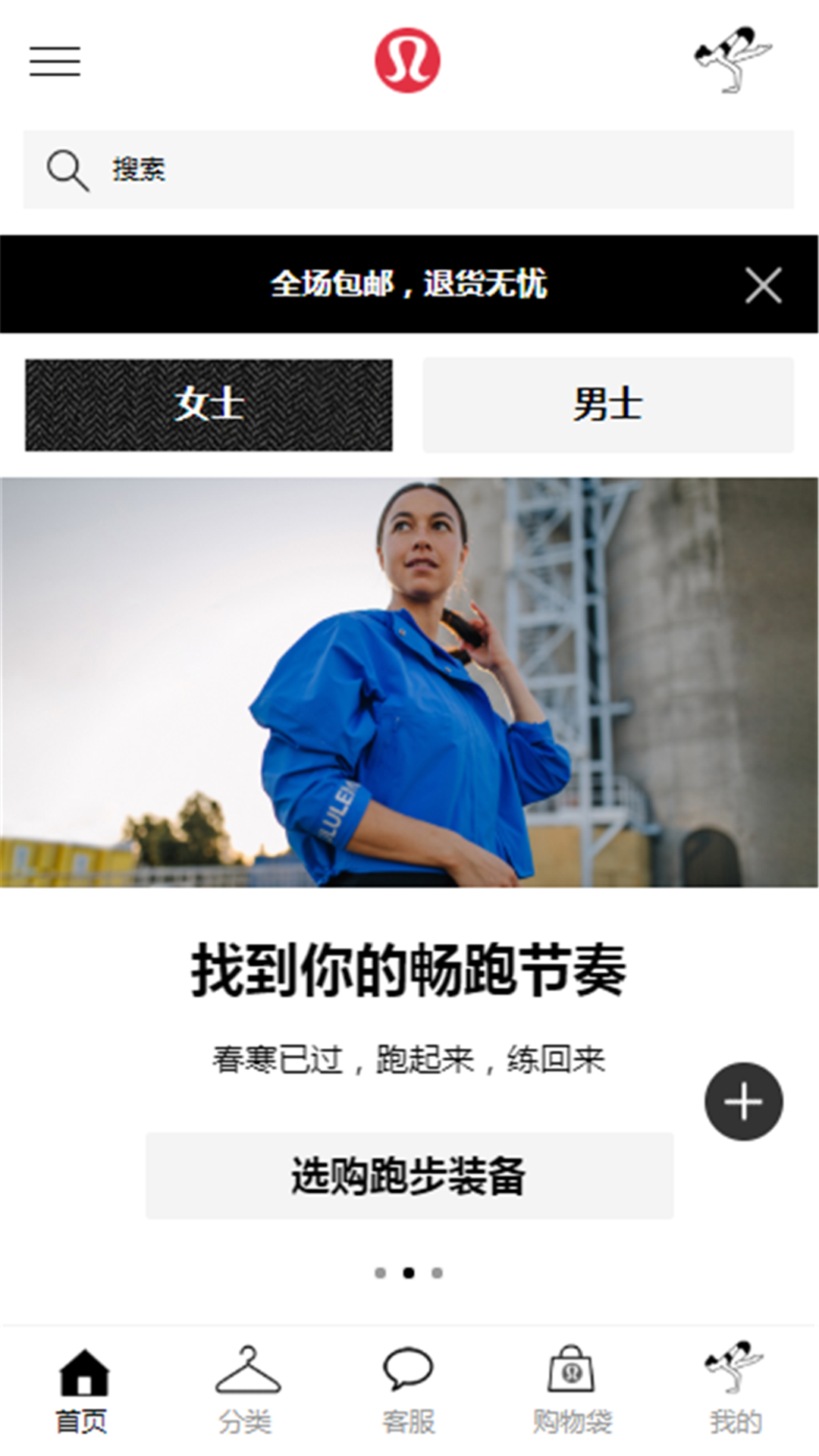Switch to the 我的 tab

(735, 1391)
